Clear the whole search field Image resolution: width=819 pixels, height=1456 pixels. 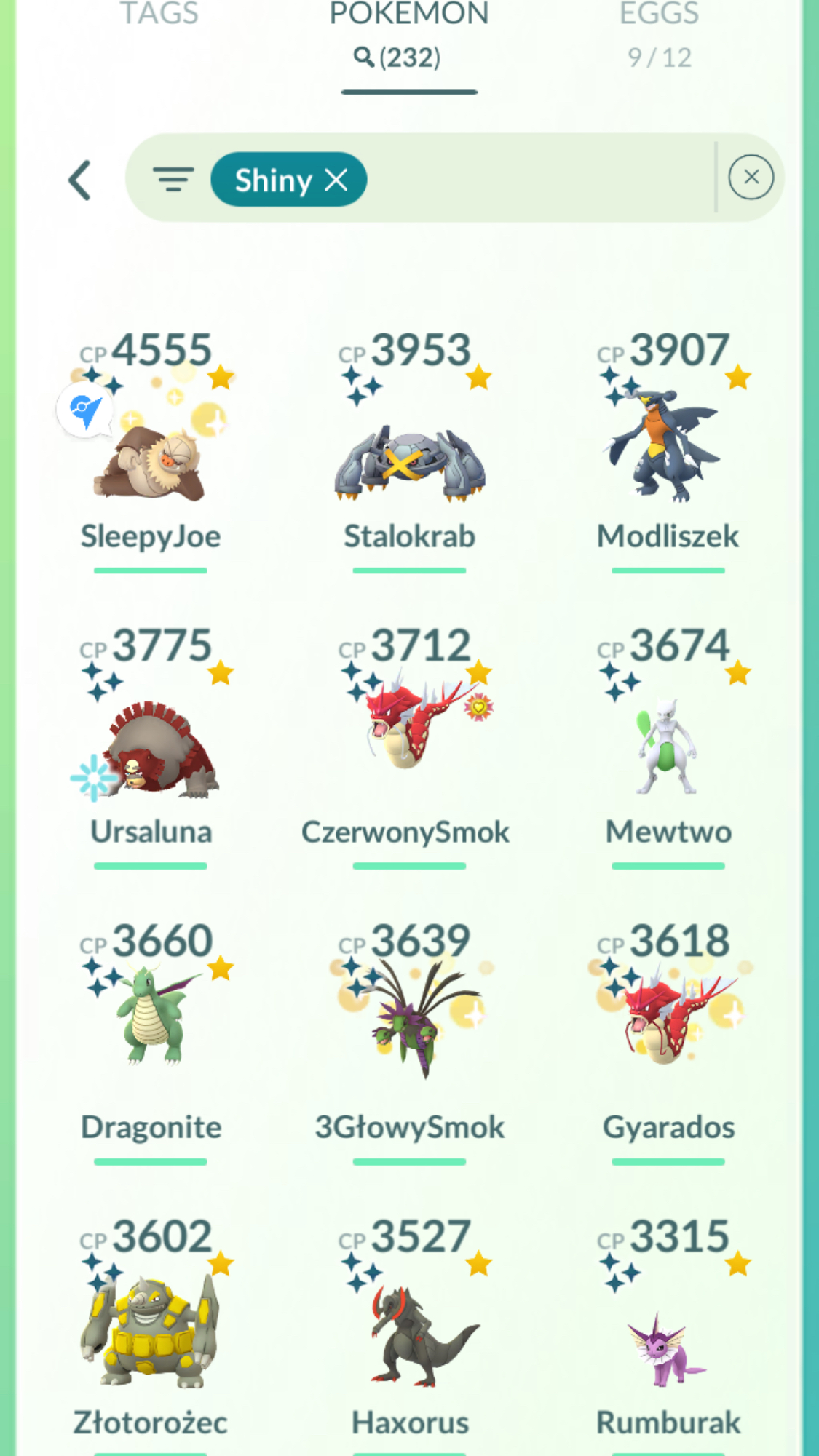[x=751, y=178]
